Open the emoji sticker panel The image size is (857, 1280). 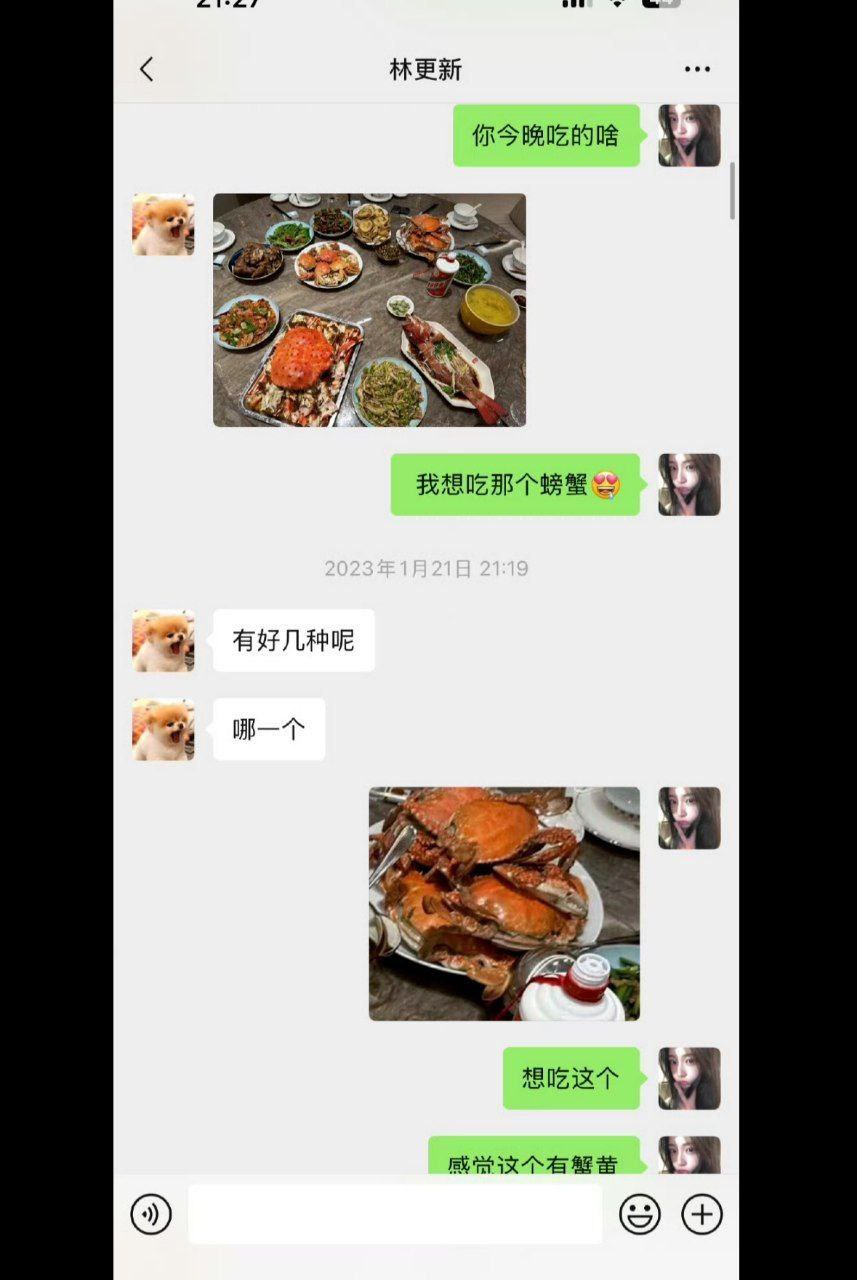coord(640,1214)
